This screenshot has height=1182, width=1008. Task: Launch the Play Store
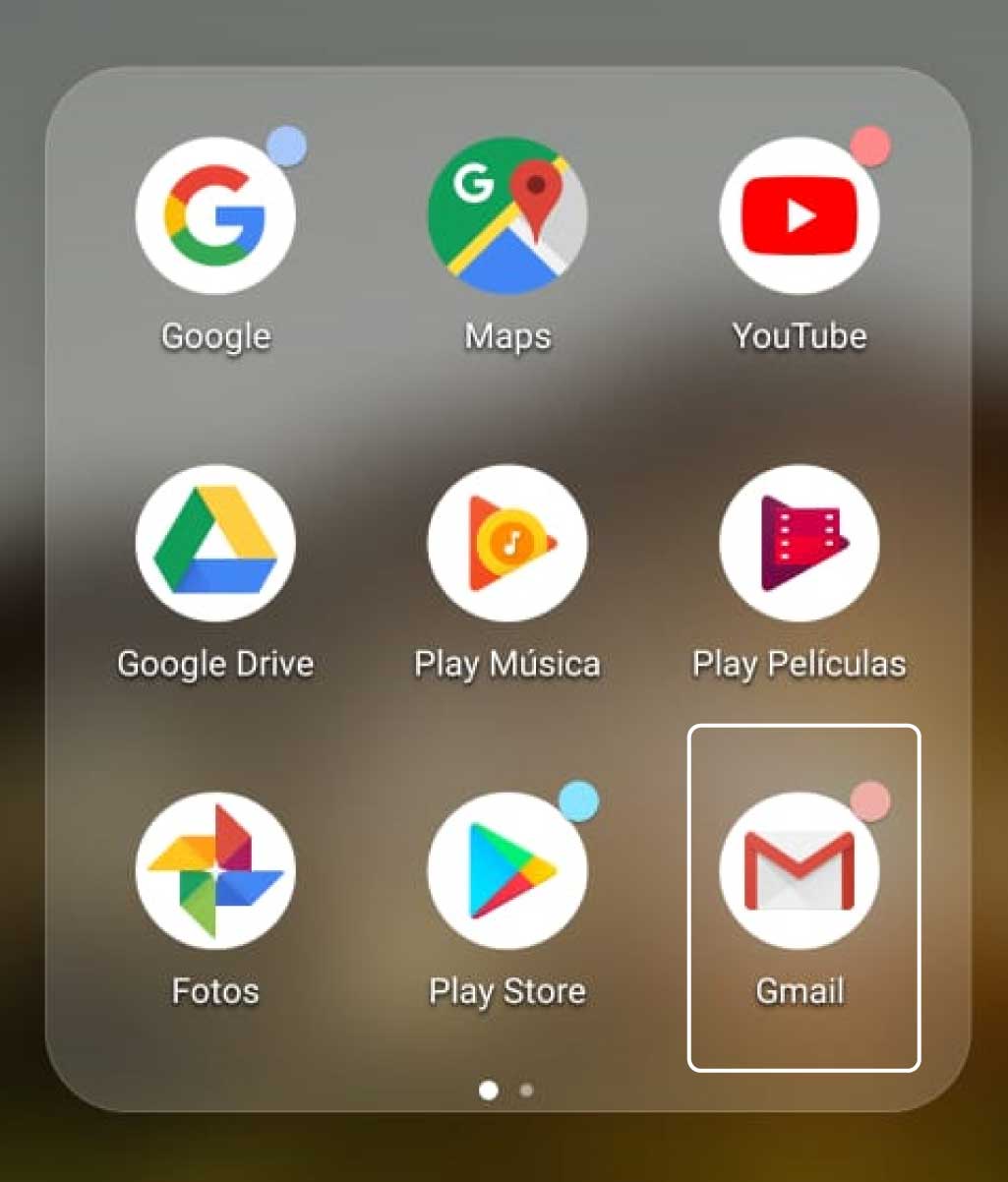pyautogui.click(x=506, y=868)
